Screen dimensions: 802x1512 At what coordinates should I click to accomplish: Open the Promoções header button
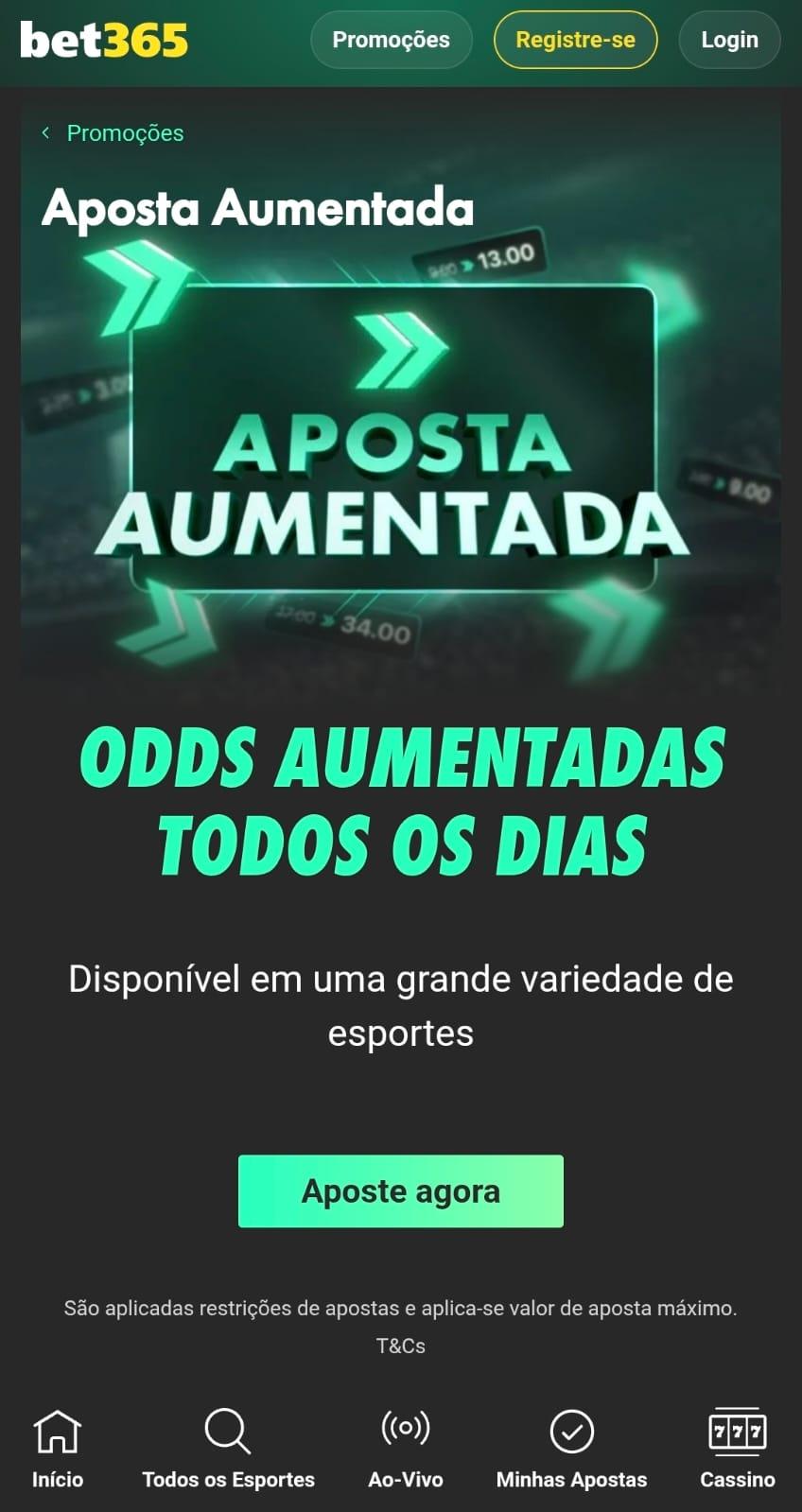[x=391, y=40]
